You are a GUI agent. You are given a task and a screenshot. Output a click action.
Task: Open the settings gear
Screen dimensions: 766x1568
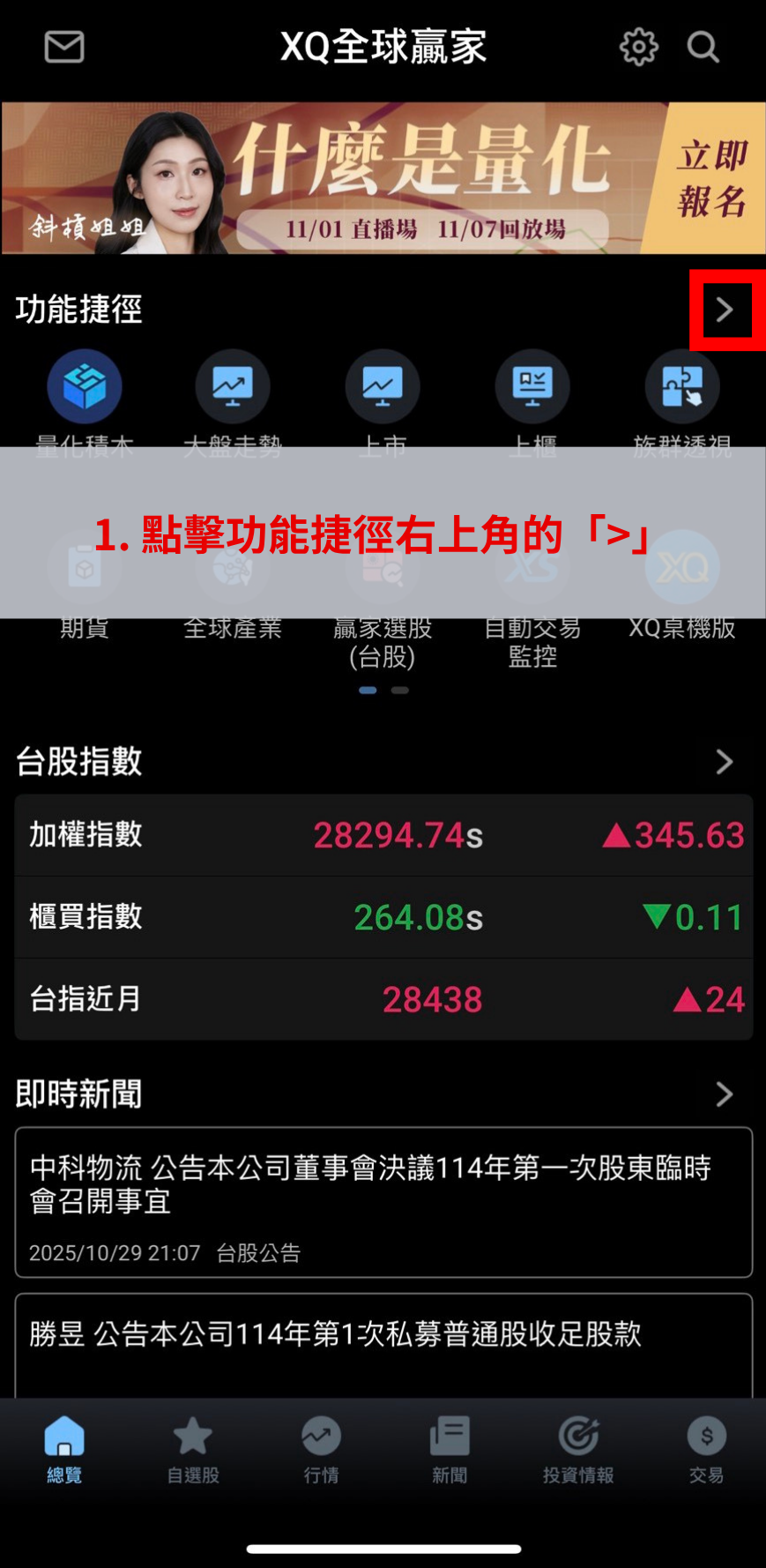(638, 47)
